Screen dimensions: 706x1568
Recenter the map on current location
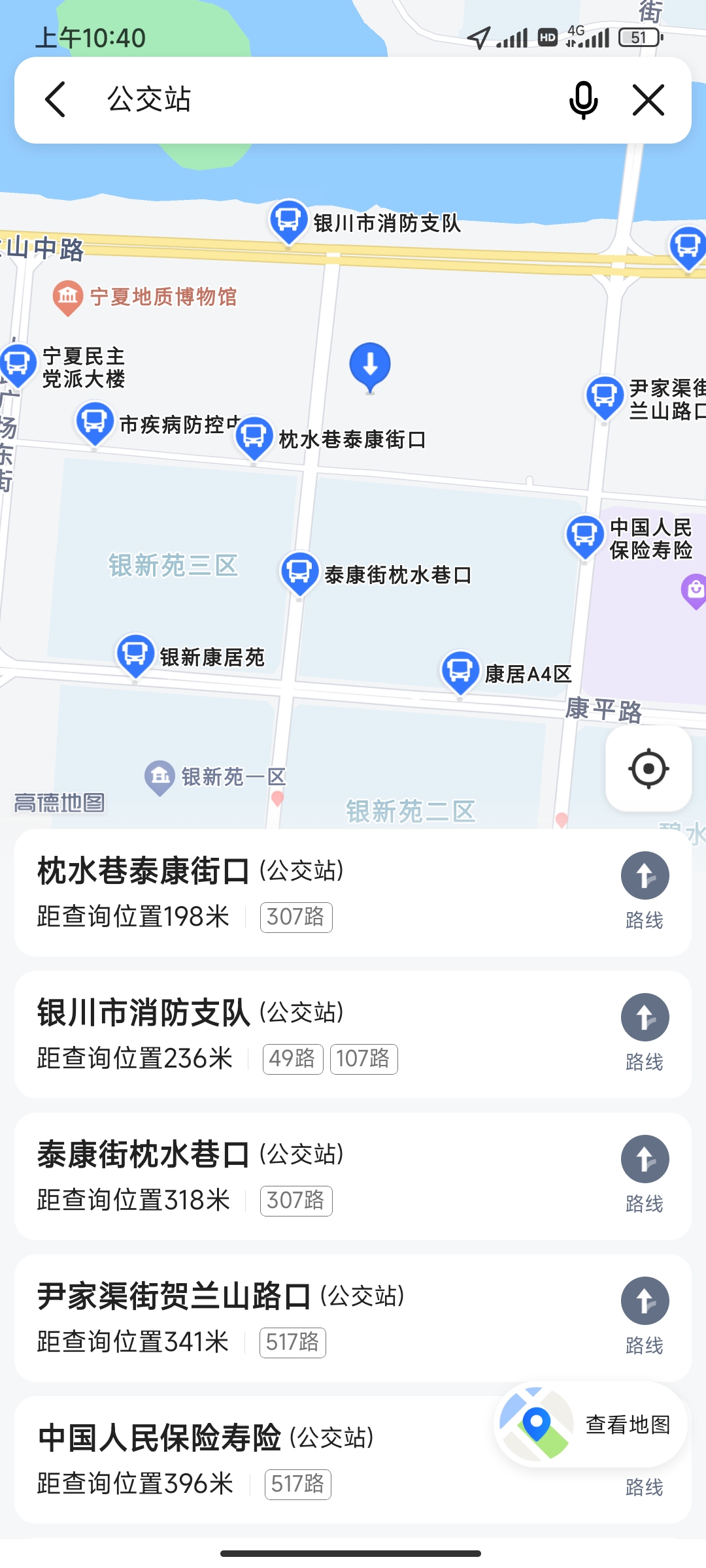coord(648,768)
